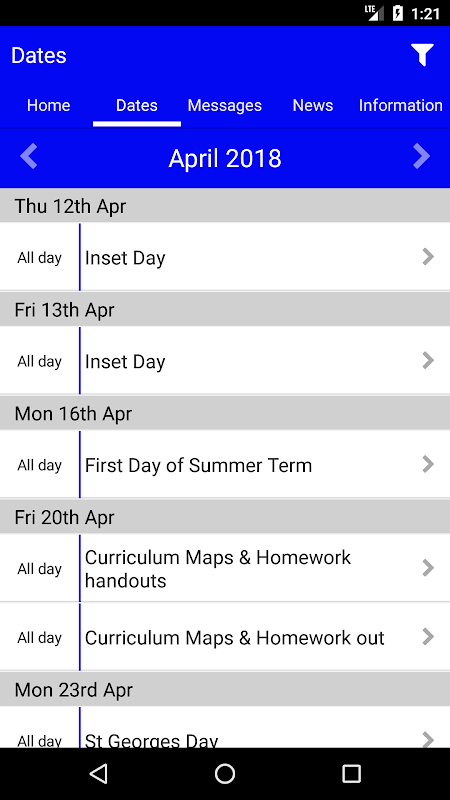Image resolution: width=450 pixels, height=800 pixels.
Task: Go to the previous month
Action: [29, 157]
